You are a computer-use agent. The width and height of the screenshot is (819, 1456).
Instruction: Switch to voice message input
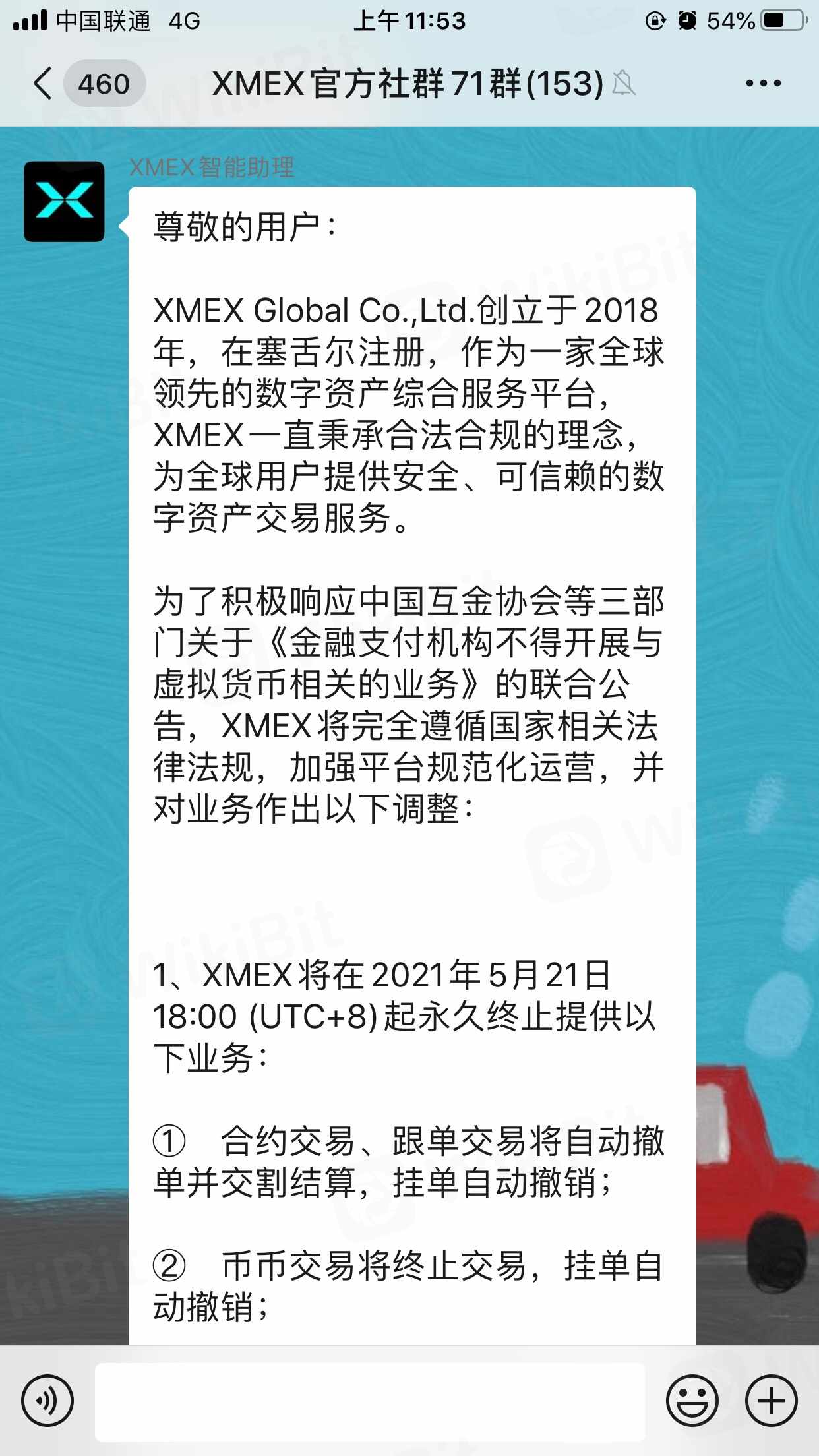click(x=47, y=1401)
